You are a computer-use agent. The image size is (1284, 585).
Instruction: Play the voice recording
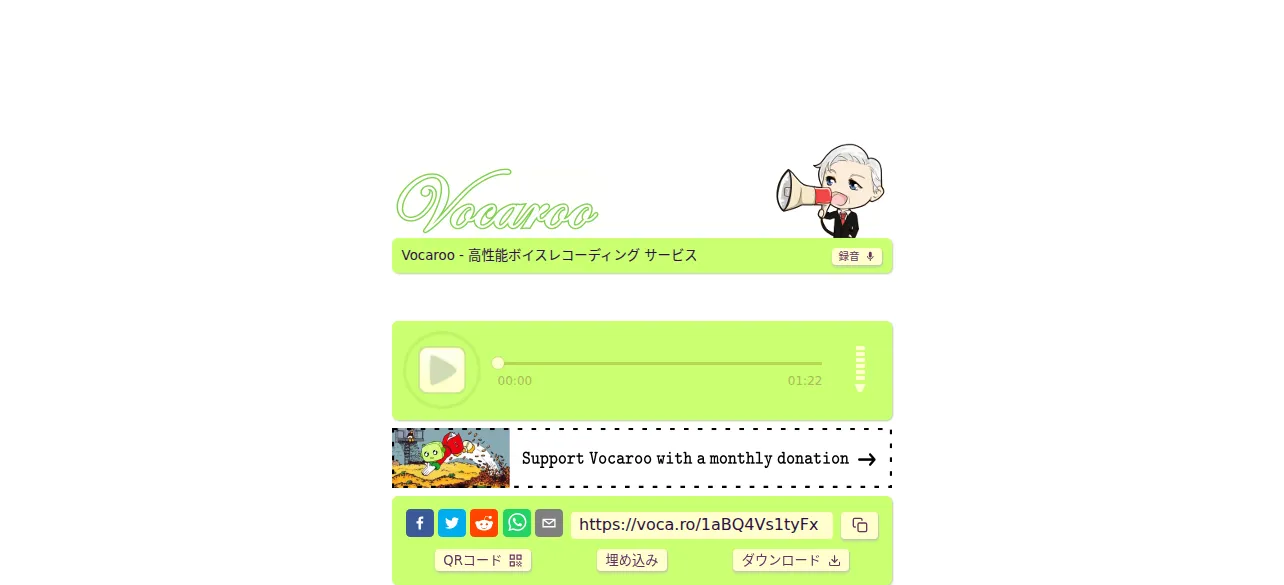coord(442,370)
